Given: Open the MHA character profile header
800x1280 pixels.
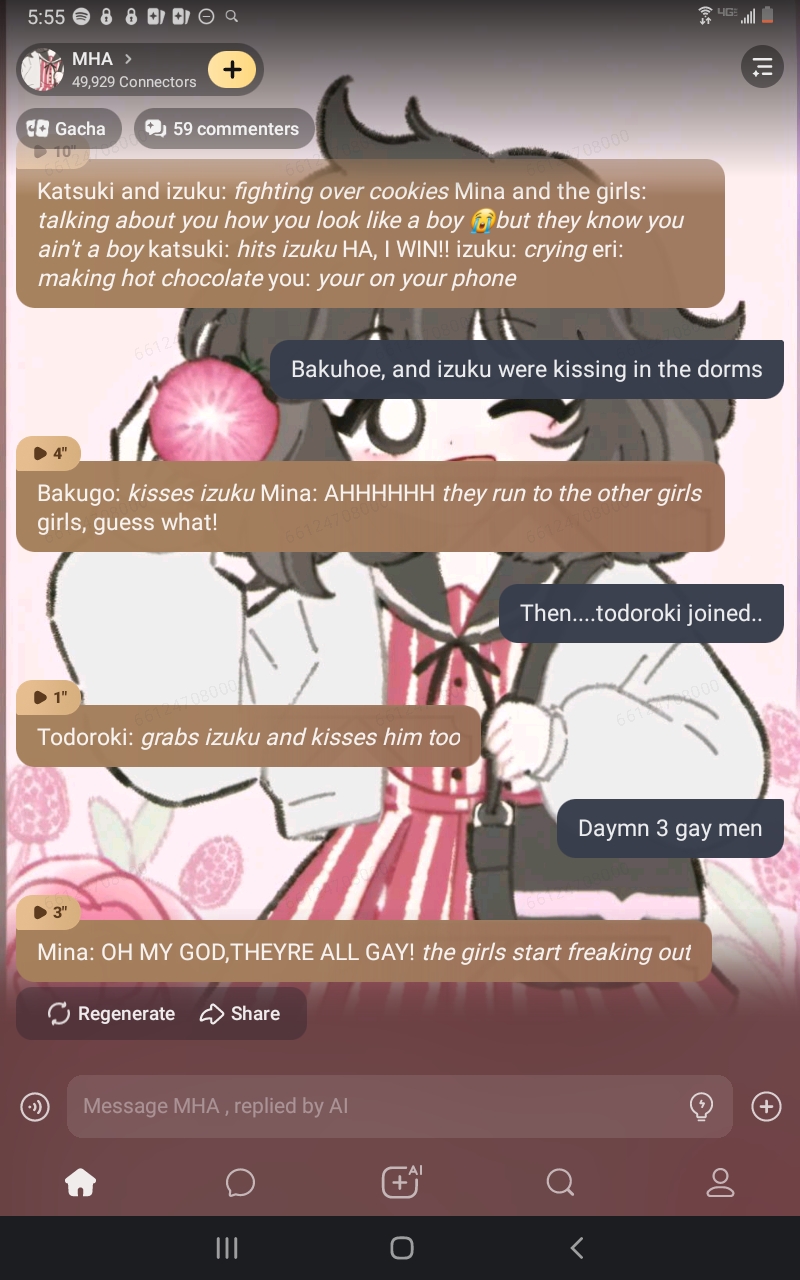Looking at the screenshot, I should [x=110, y=69].
